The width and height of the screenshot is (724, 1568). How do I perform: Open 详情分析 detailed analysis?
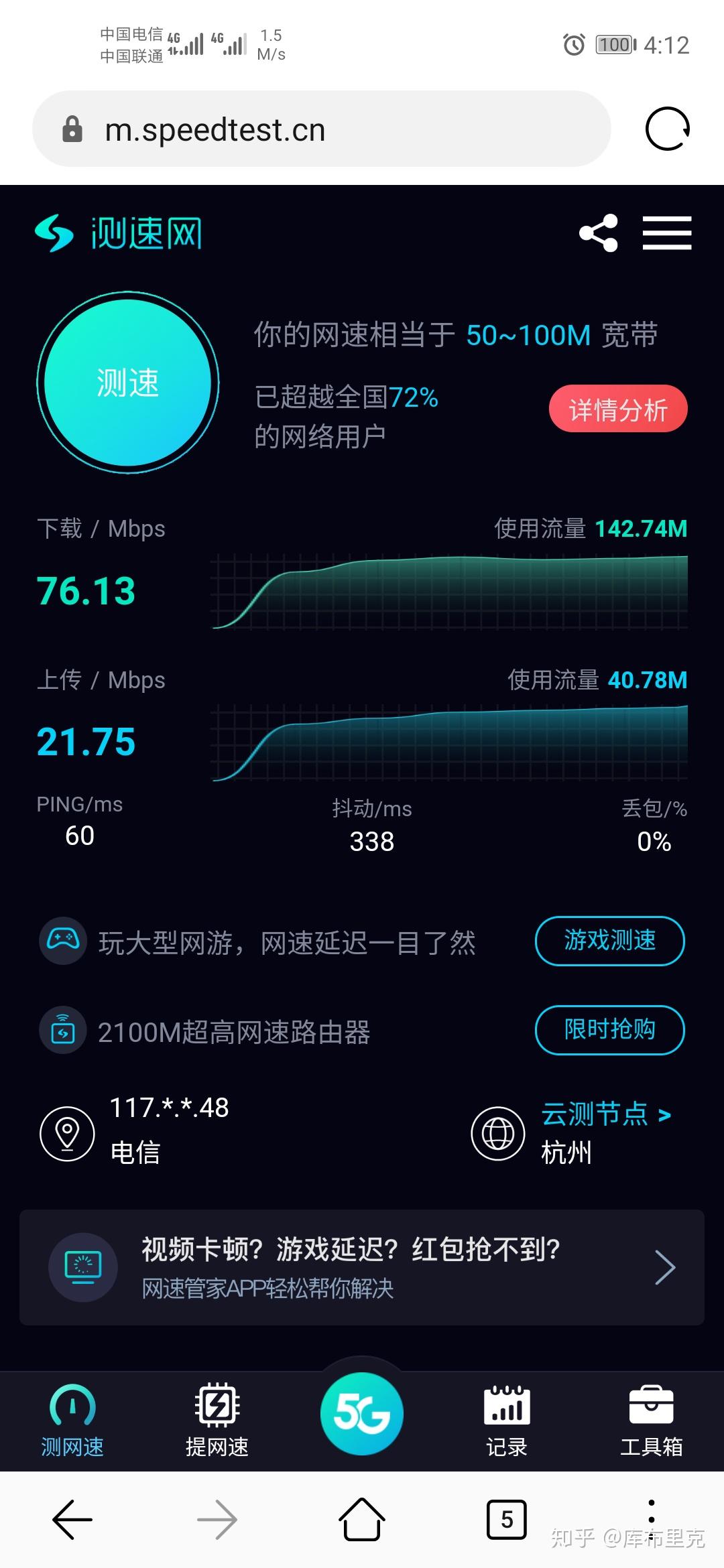point(617,409)
